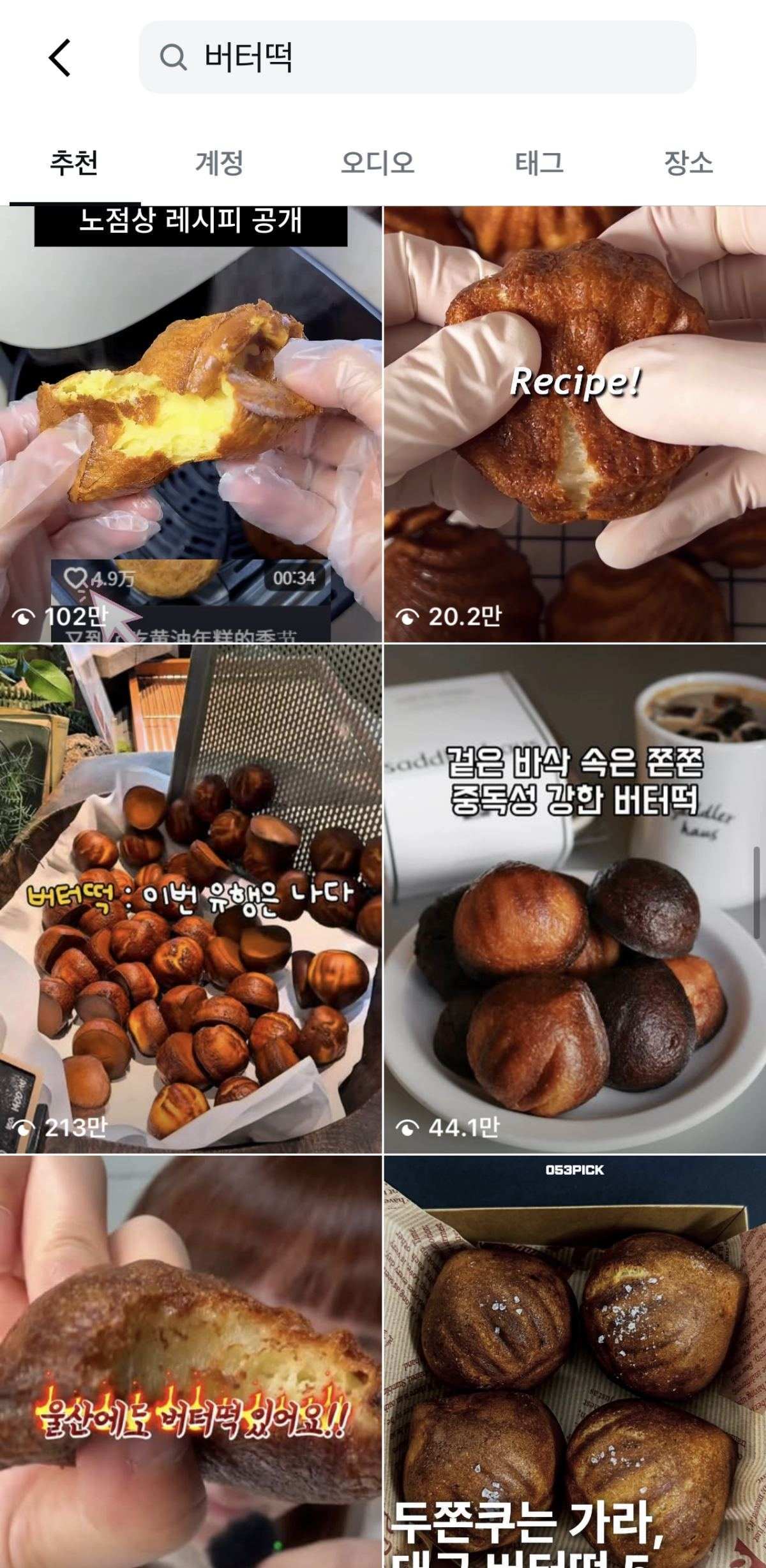Select the 태그 tab
Image resolution: width=766 pixels, height=1568 pixels.
click(x=539, y=163)
